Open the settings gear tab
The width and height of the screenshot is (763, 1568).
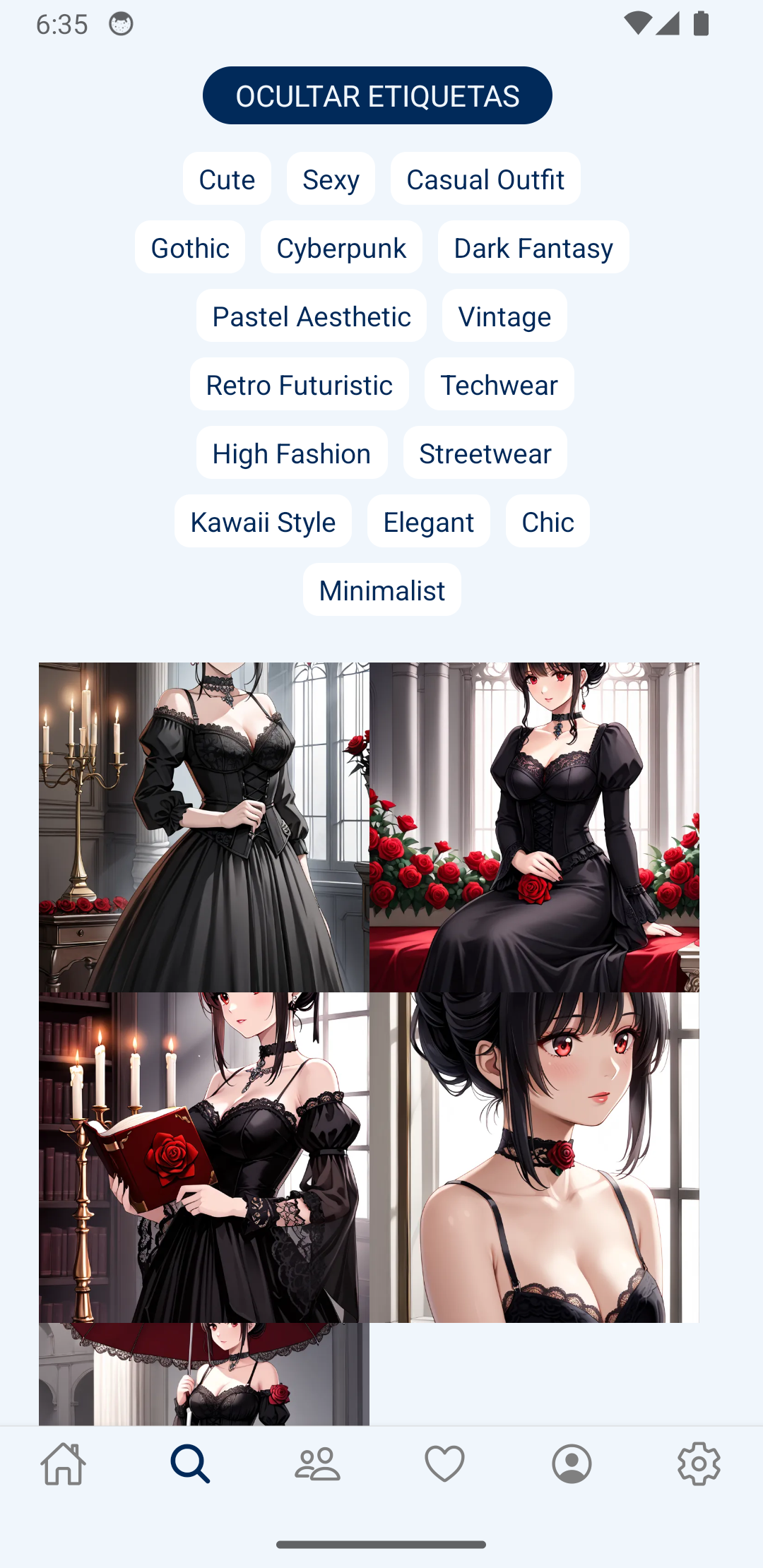[699, 1463]
